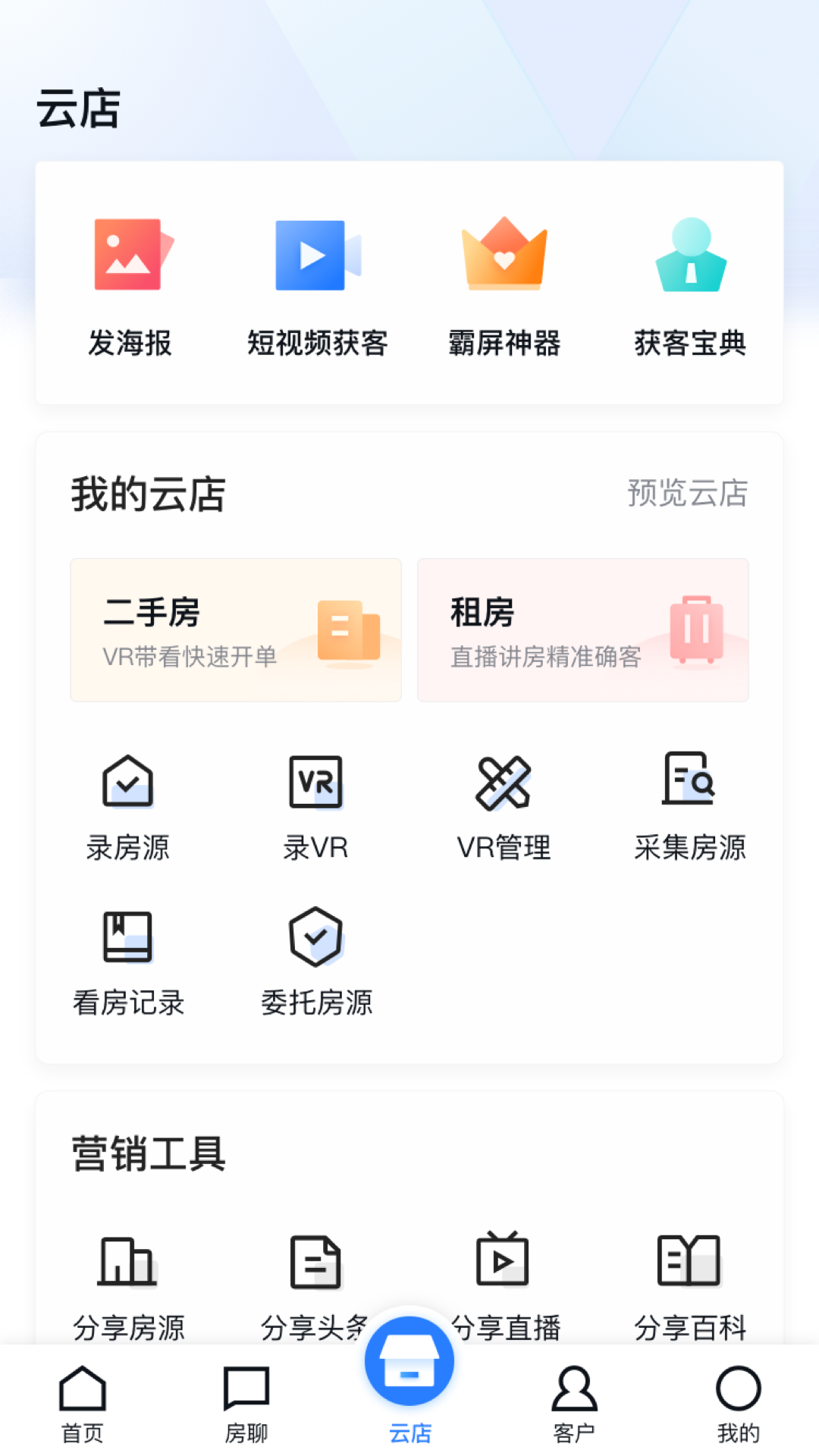
Task: Open the 预览云店 preview link
Action: [686, 493]
